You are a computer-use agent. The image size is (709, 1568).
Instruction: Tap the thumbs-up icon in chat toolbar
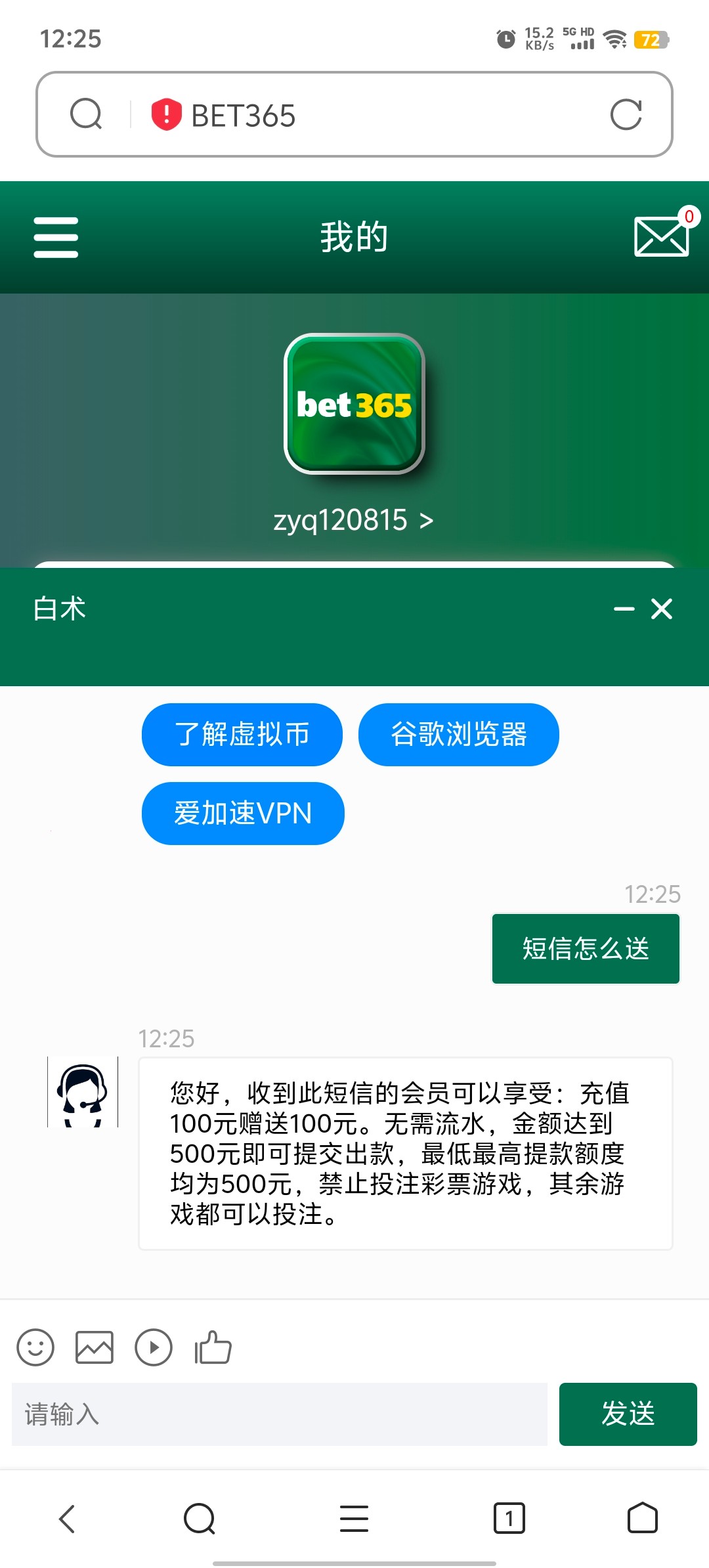(x=213, y=1348)
